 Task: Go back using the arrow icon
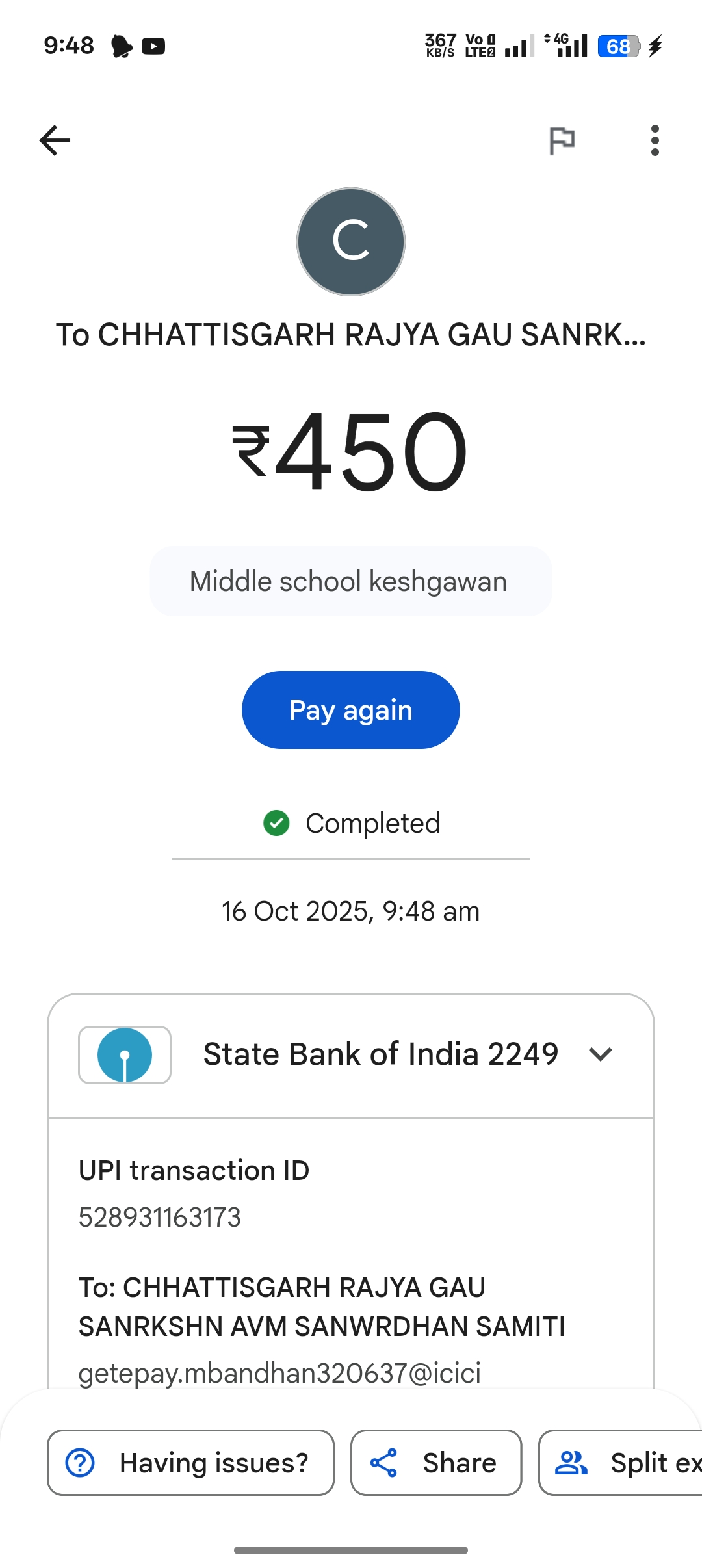(55, 140)
